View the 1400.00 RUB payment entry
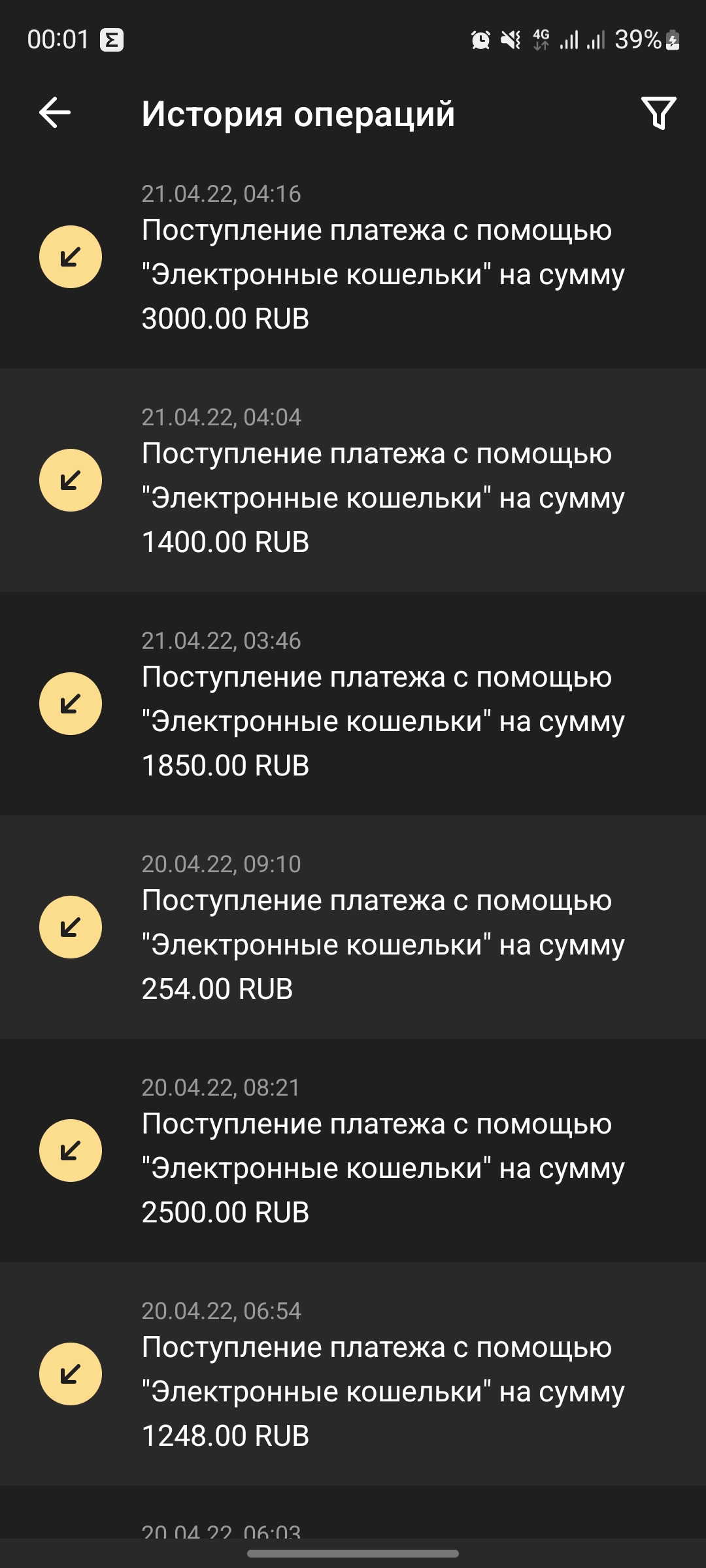This screenshot has height=1568, width=706. pyautogui.click(x=353, y=482)
